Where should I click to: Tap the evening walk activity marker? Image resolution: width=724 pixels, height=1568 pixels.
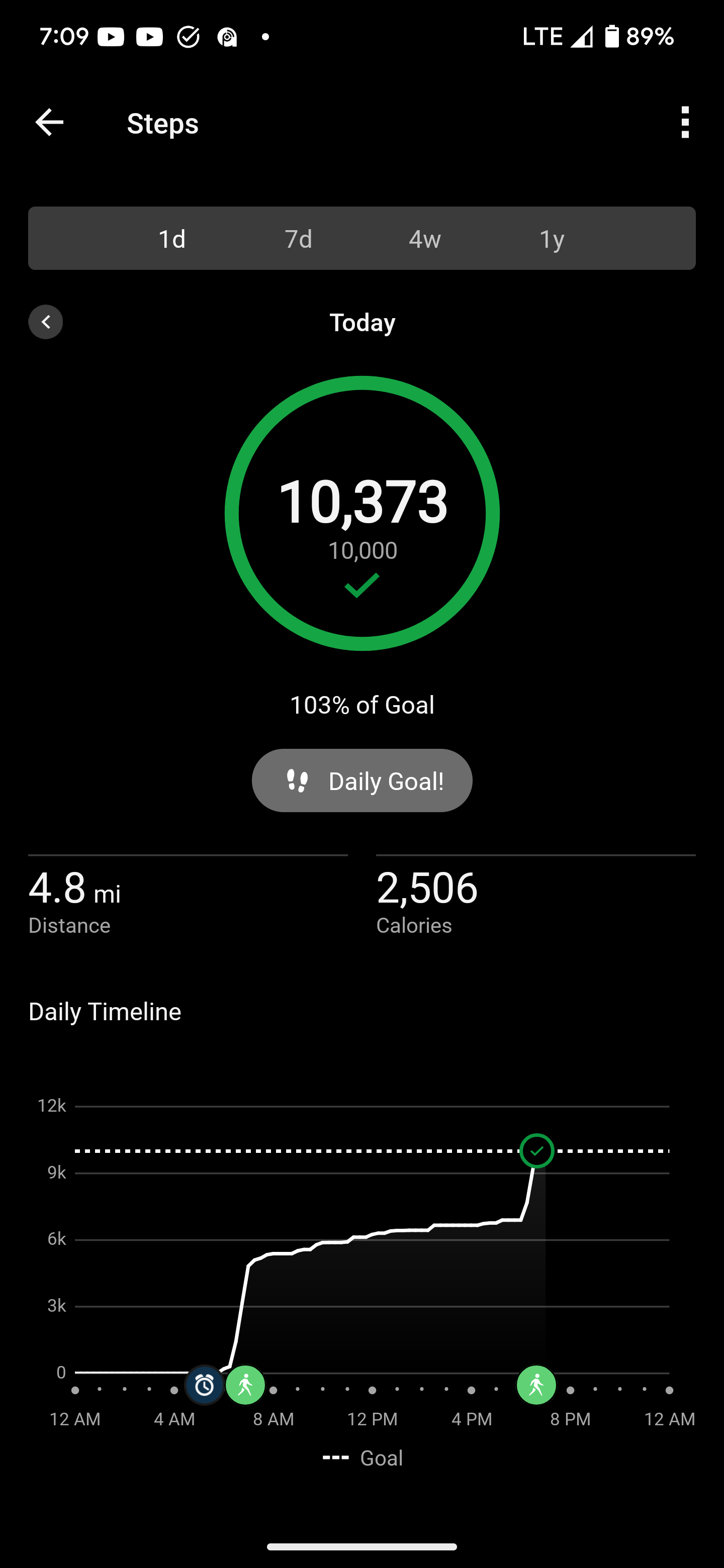[x=536, y=1386]
